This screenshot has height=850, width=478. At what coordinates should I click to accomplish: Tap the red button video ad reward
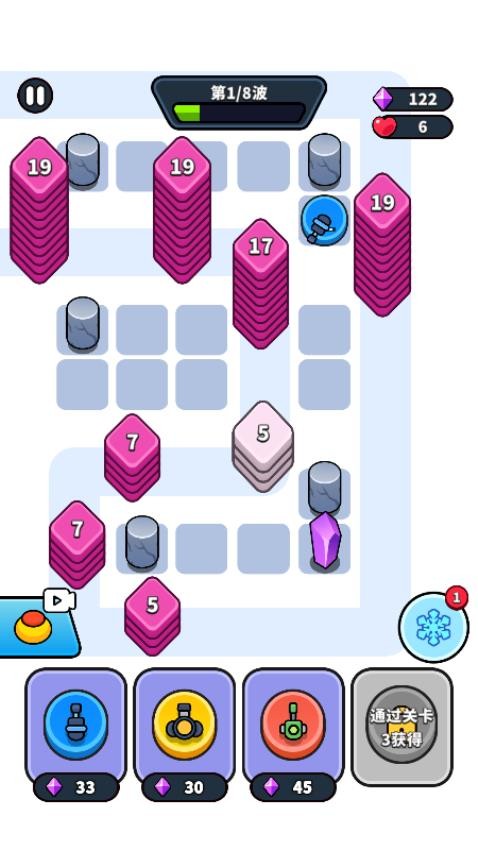(37, 626)
